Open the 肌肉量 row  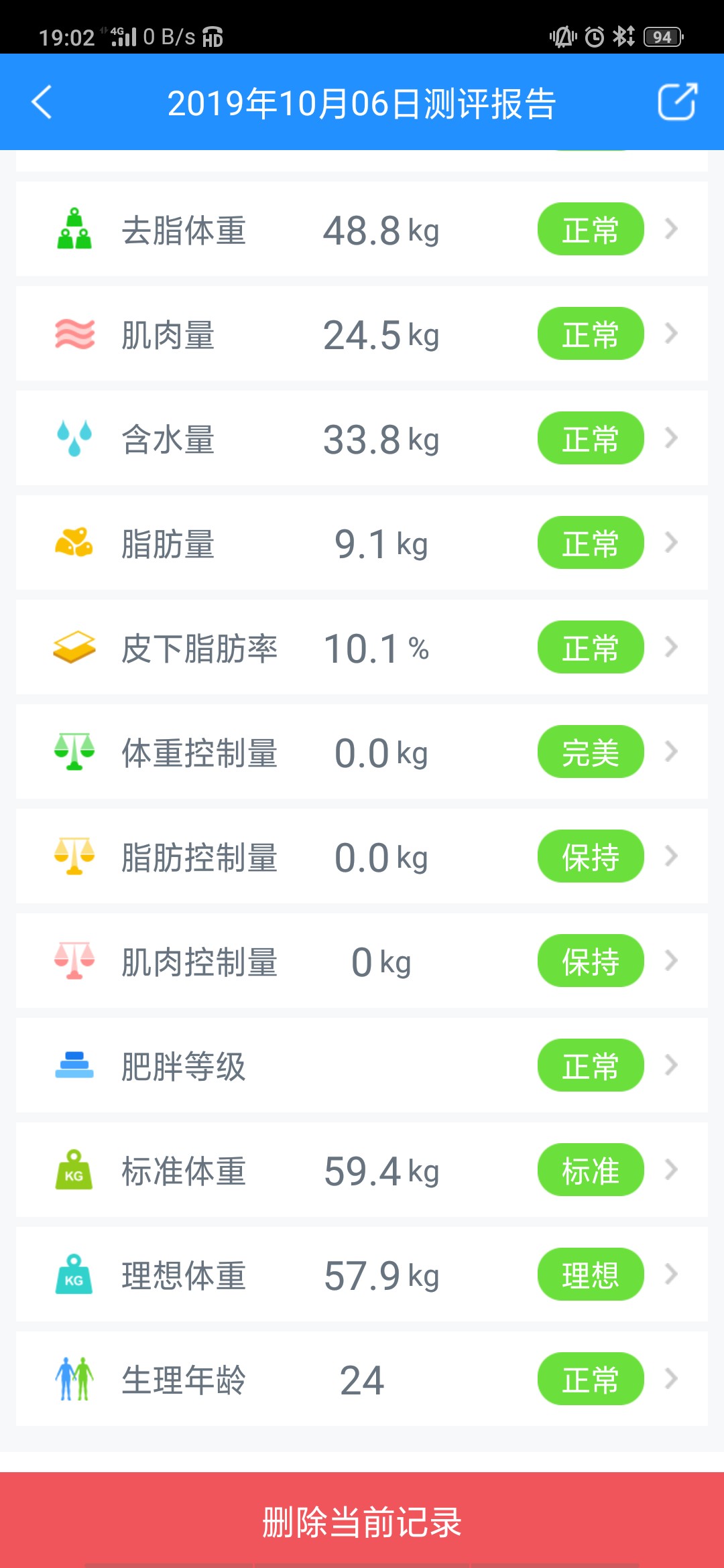pos(362,334)
